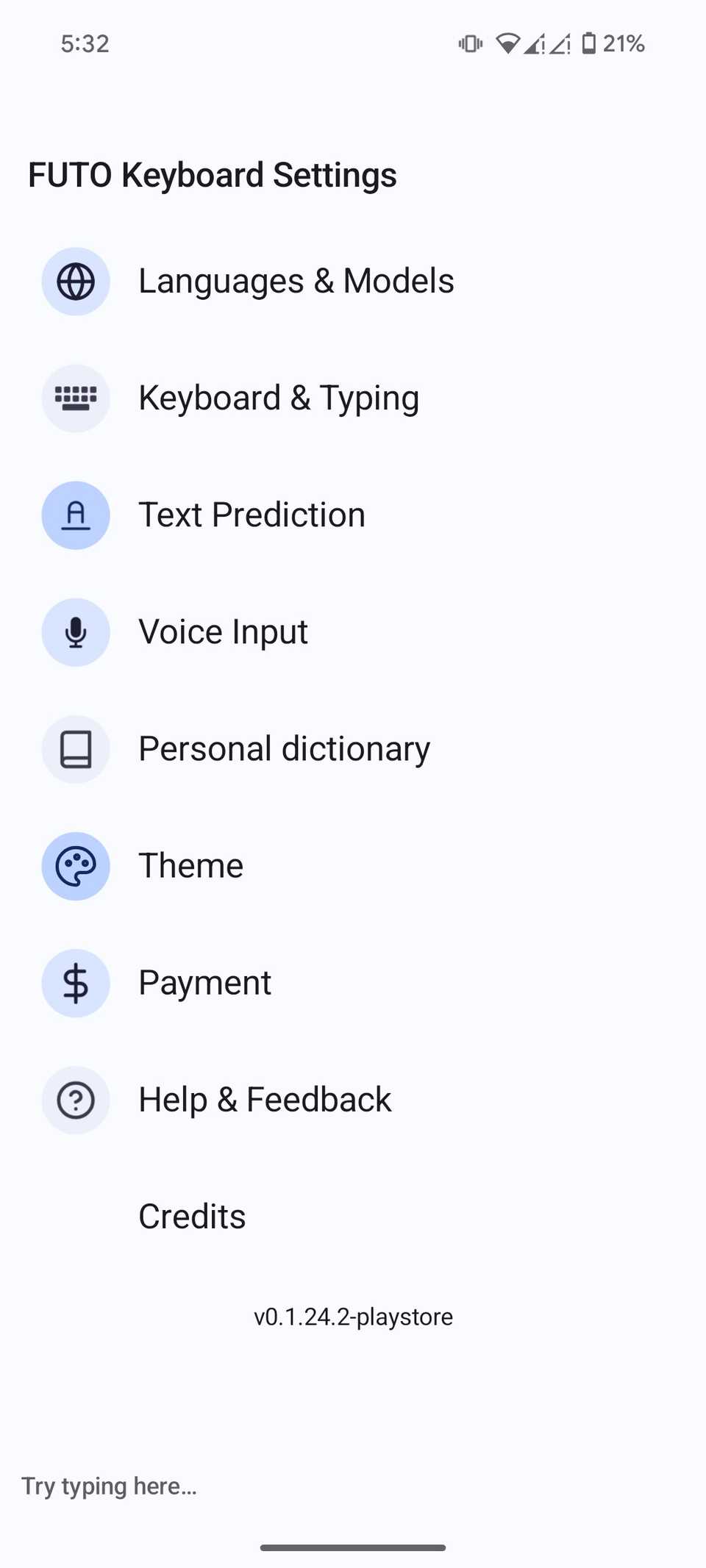This screenshot has width=706, height=1568.
Task: Tap the battery icon in status bar
Action: click(x=589, y=43)
